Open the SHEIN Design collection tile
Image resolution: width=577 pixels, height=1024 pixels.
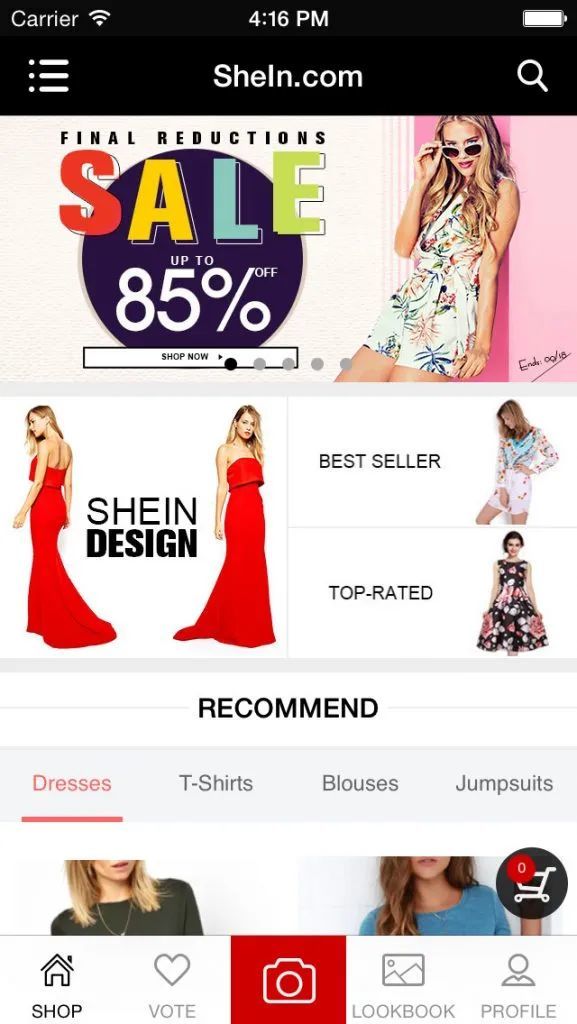(143, 527)
